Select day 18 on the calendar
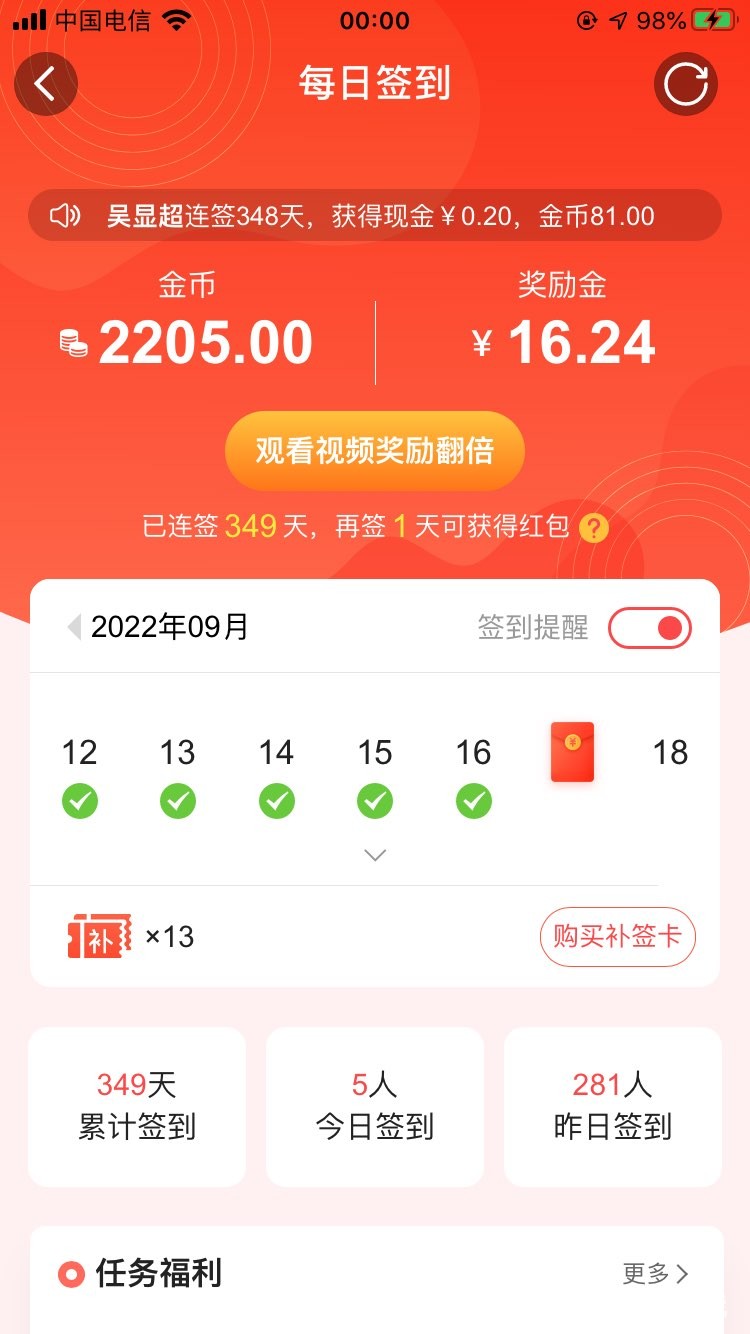This screenshot has height=1334, width=750. tap(670, 753)
